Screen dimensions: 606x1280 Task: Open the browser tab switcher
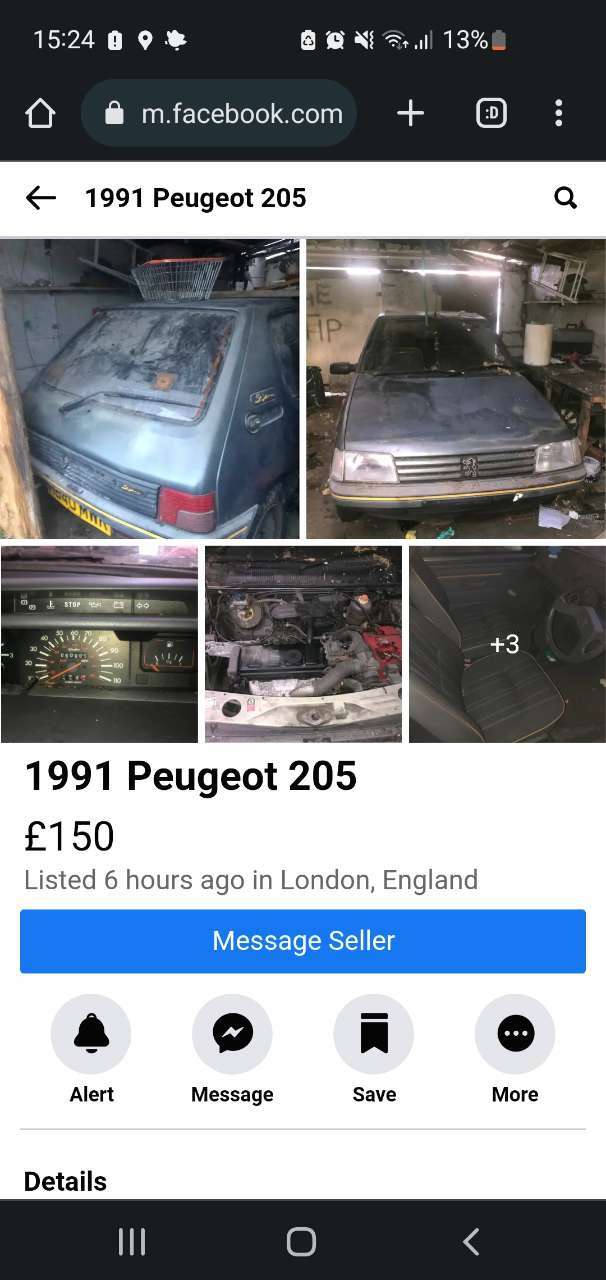tap(491, 114)
